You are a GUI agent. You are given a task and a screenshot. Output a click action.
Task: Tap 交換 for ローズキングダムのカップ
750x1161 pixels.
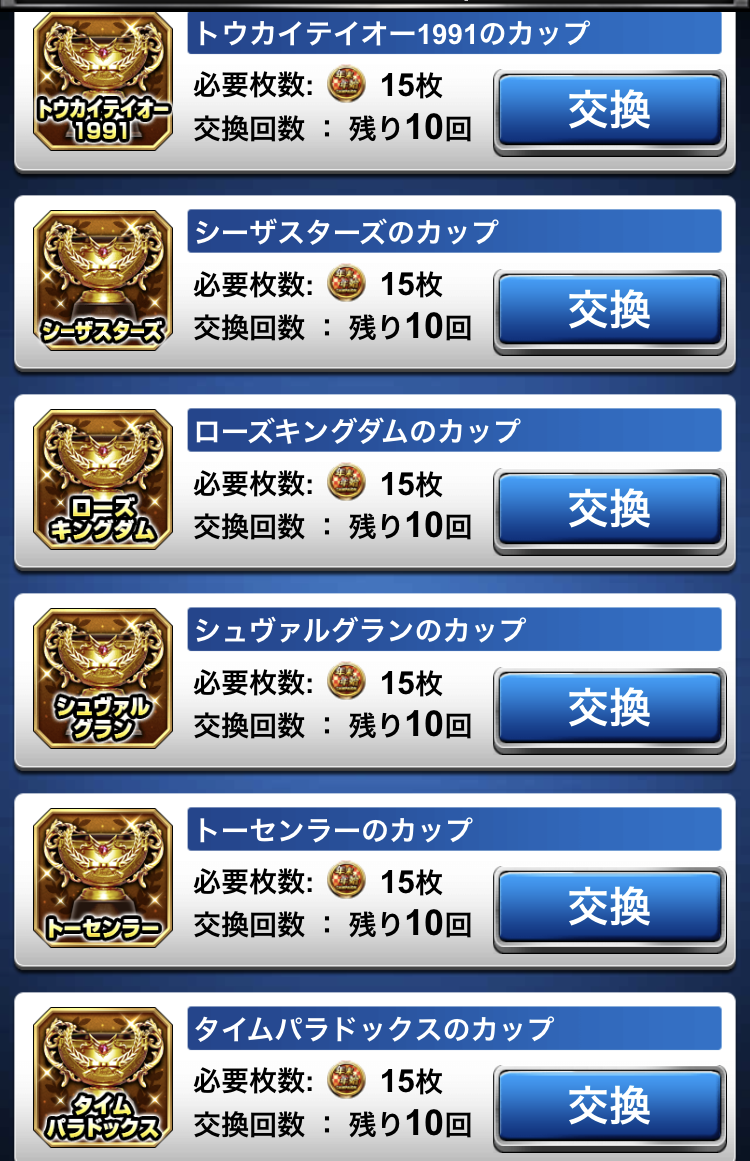[x=609, y=508]
